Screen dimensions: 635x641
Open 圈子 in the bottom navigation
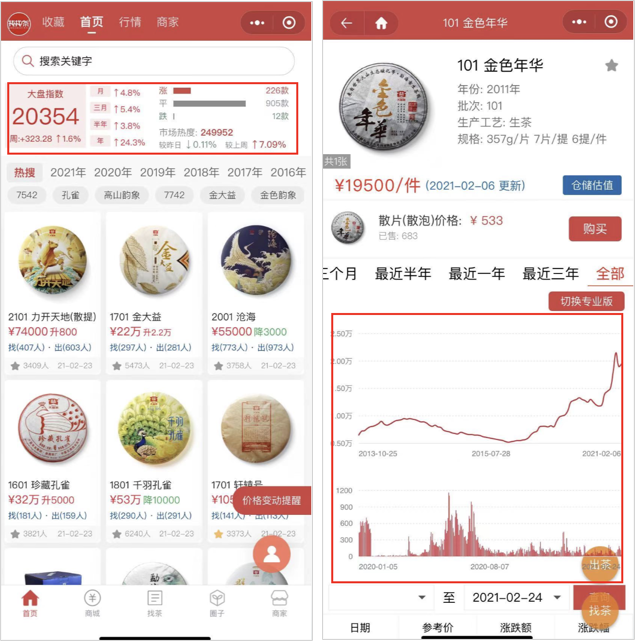(x=217, y=605)
